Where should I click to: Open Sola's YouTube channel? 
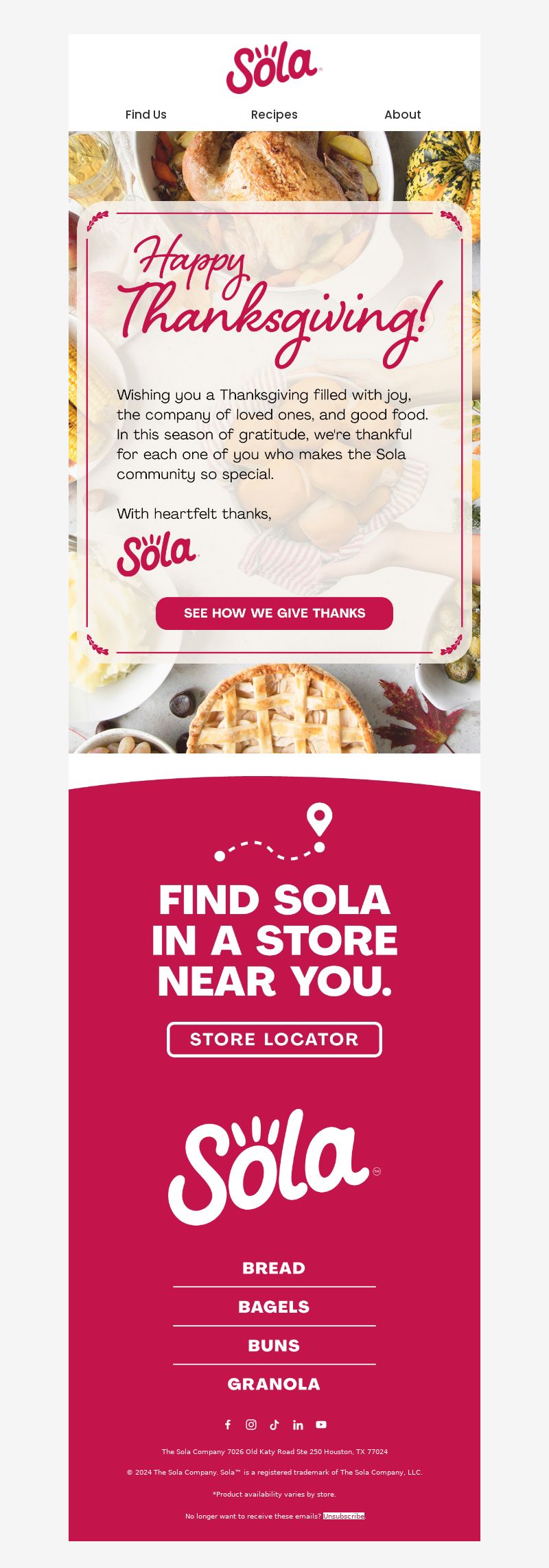321,1425
